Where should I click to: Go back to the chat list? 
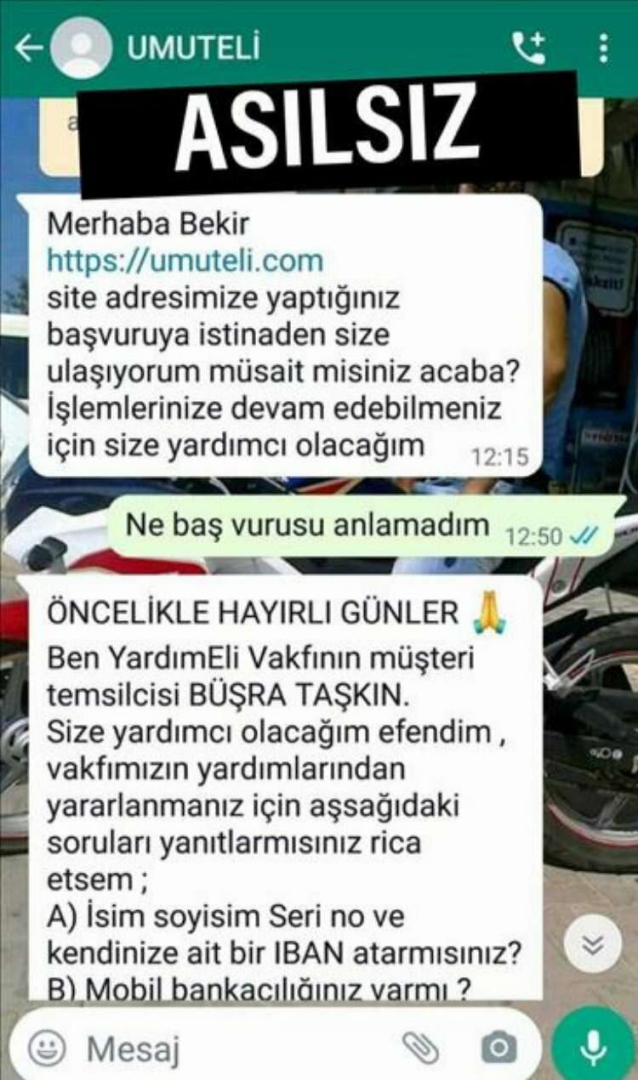(27, 48)
